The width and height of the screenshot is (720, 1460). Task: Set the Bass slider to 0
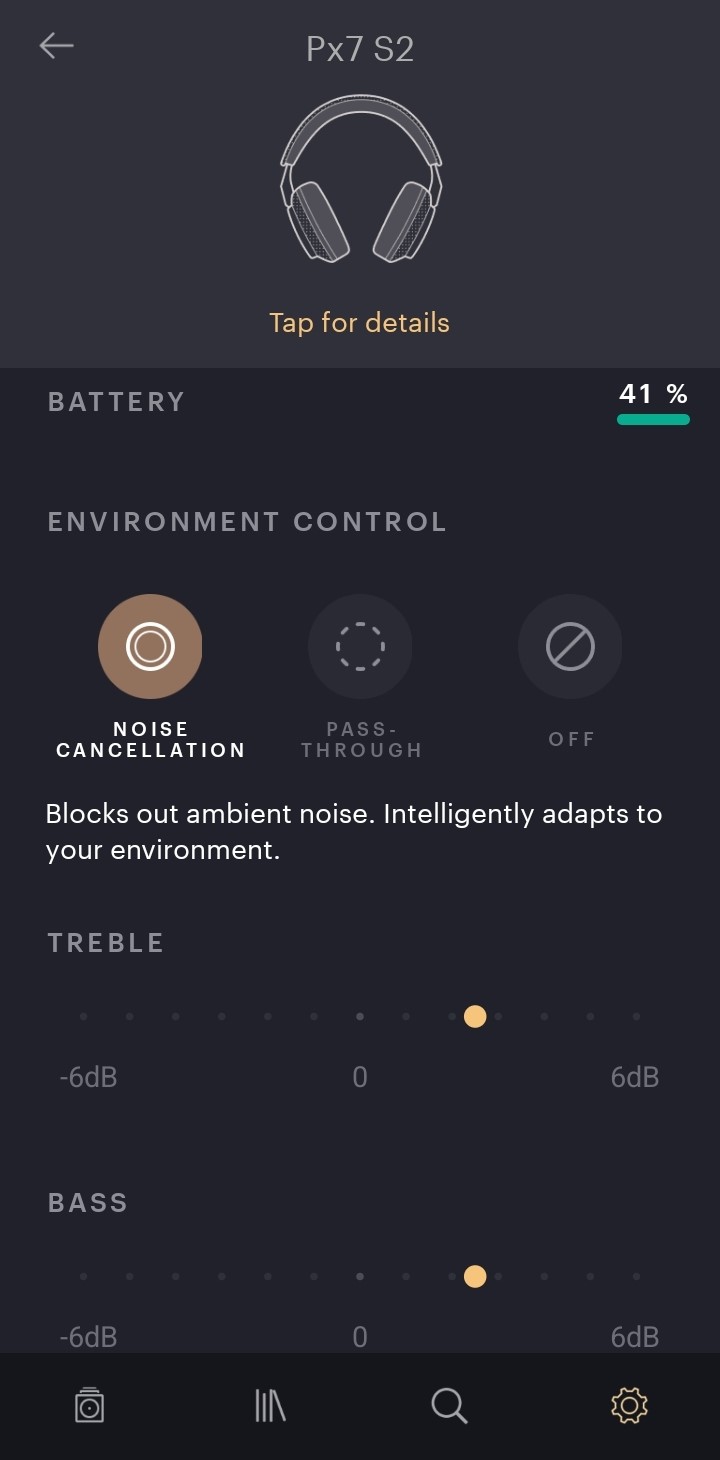click(x=360, y=1276)
